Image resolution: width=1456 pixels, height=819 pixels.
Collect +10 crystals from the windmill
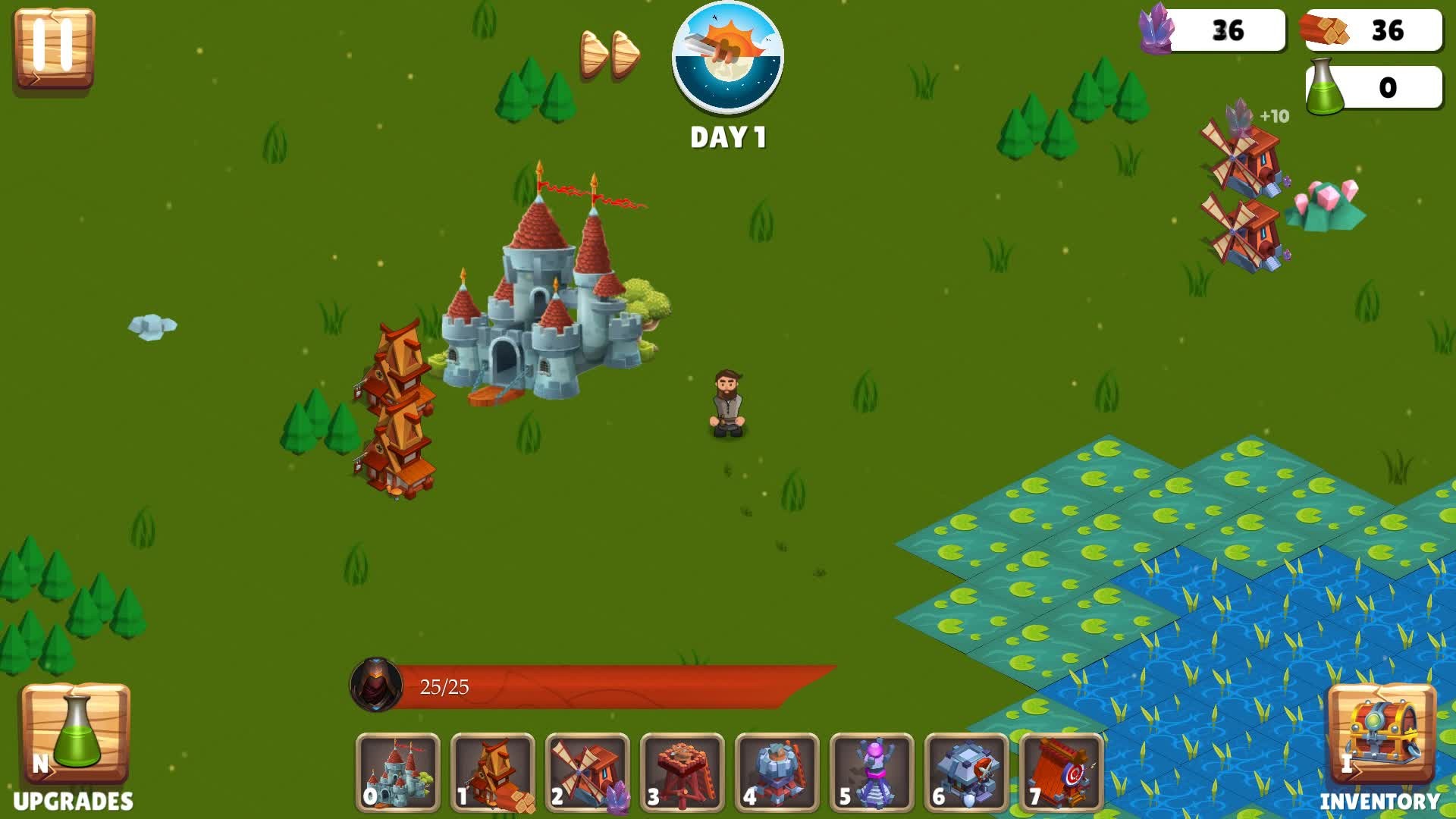coord(1242,121)
